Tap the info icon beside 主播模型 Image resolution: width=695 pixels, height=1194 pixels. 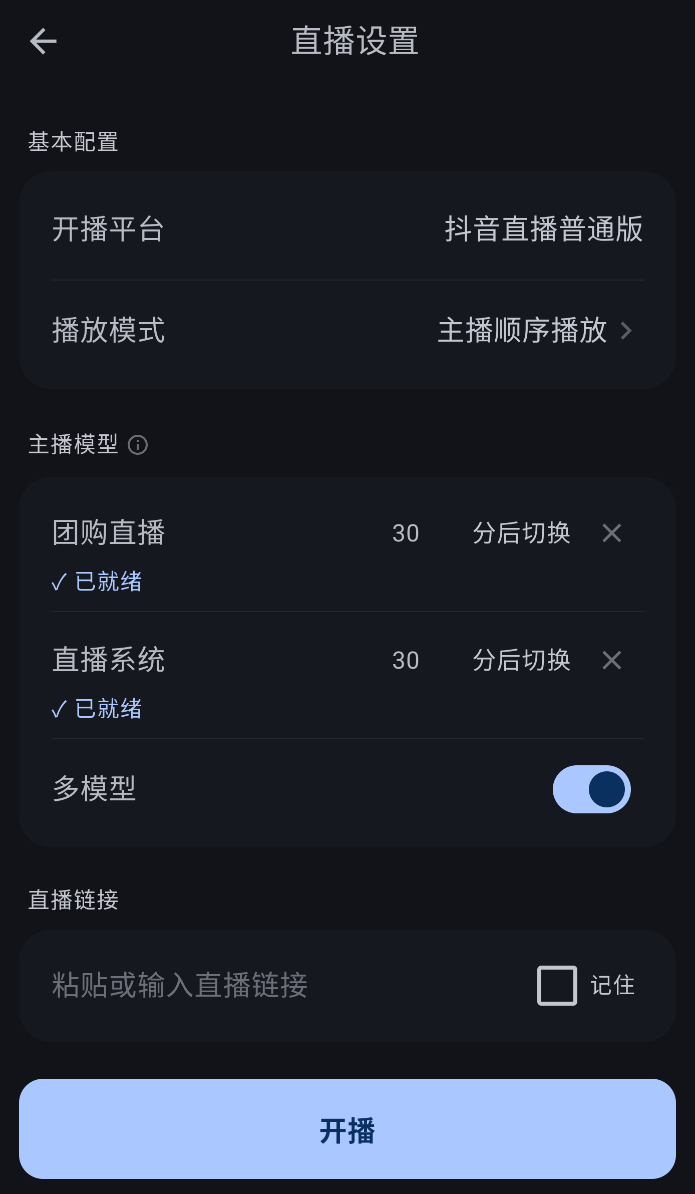click(x=138, y=445)
